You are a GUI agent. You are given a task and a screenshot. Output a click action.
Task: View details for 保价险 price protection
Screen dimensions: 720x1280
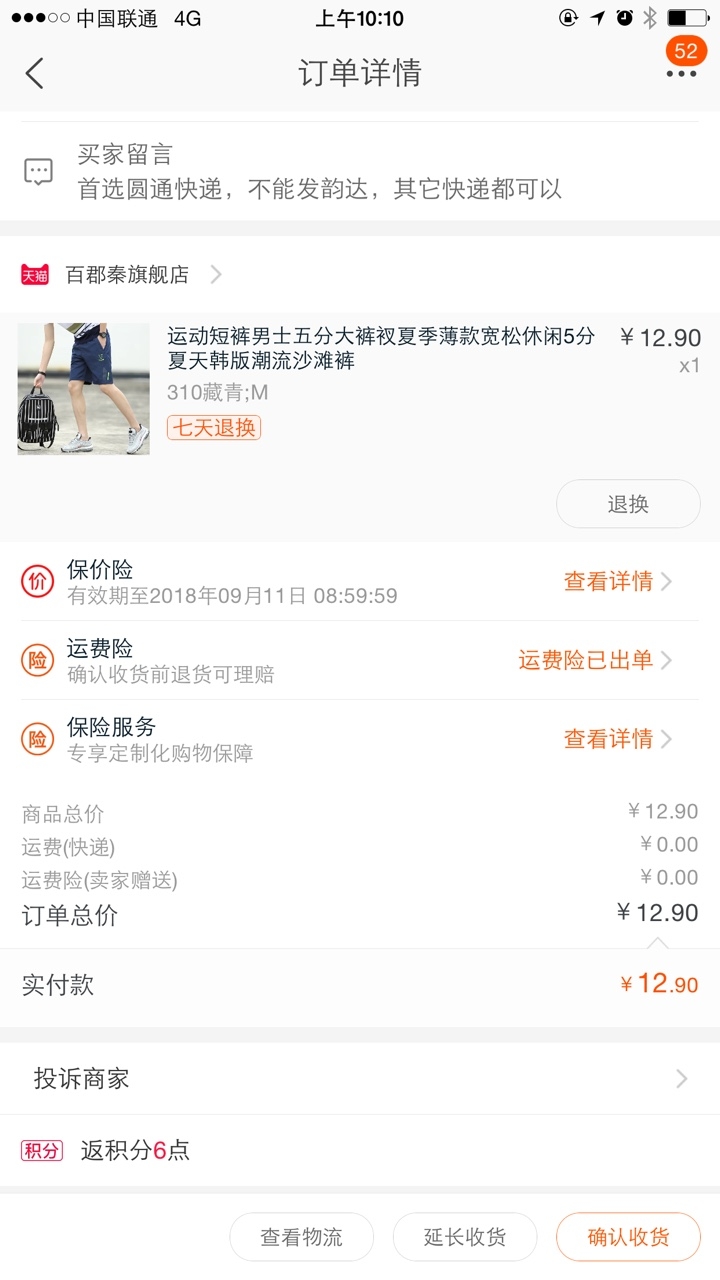(617, 581)
